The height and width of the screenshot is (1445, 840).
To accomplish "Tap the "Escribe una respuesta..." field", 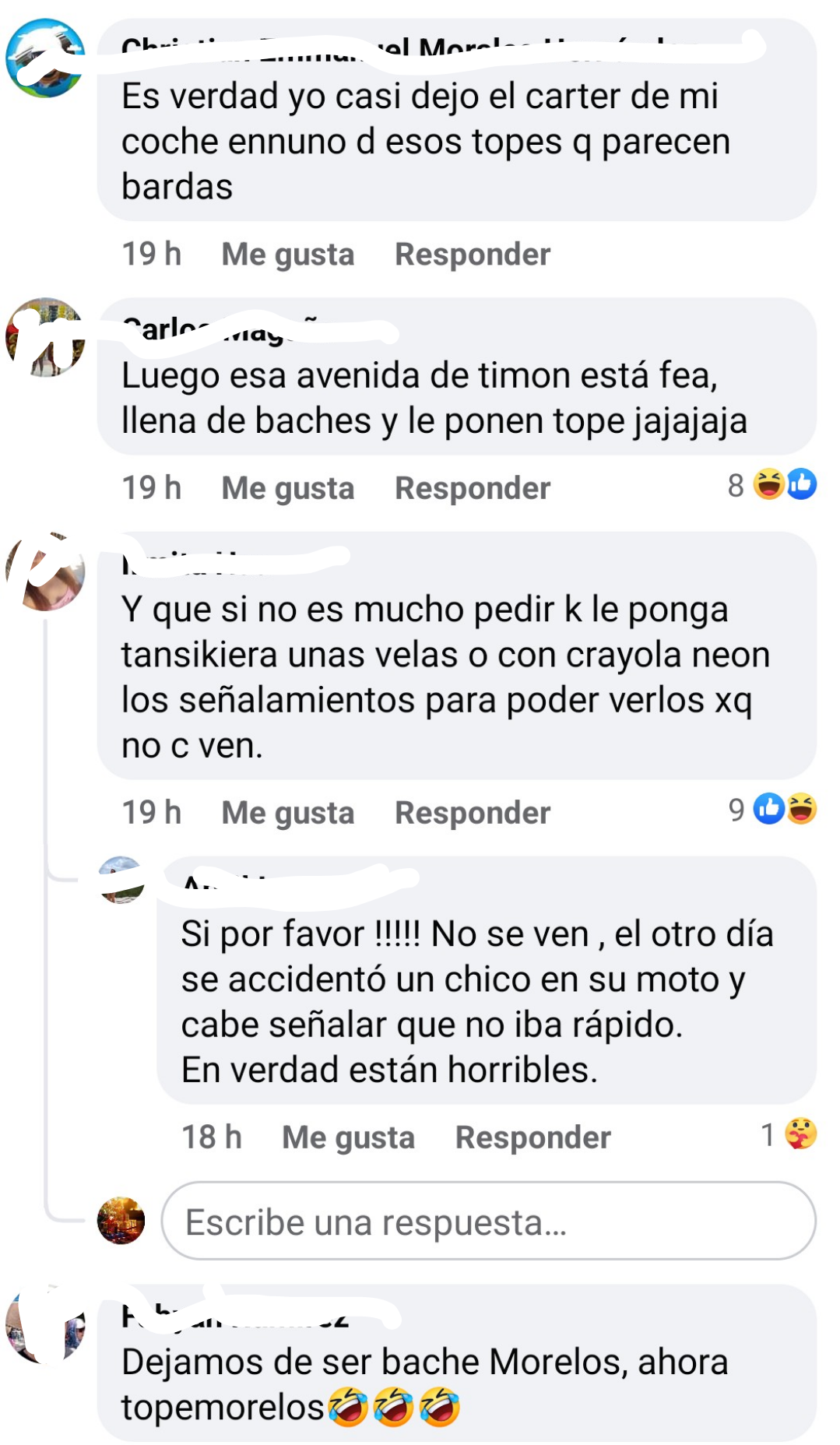I will [488, 1222].
